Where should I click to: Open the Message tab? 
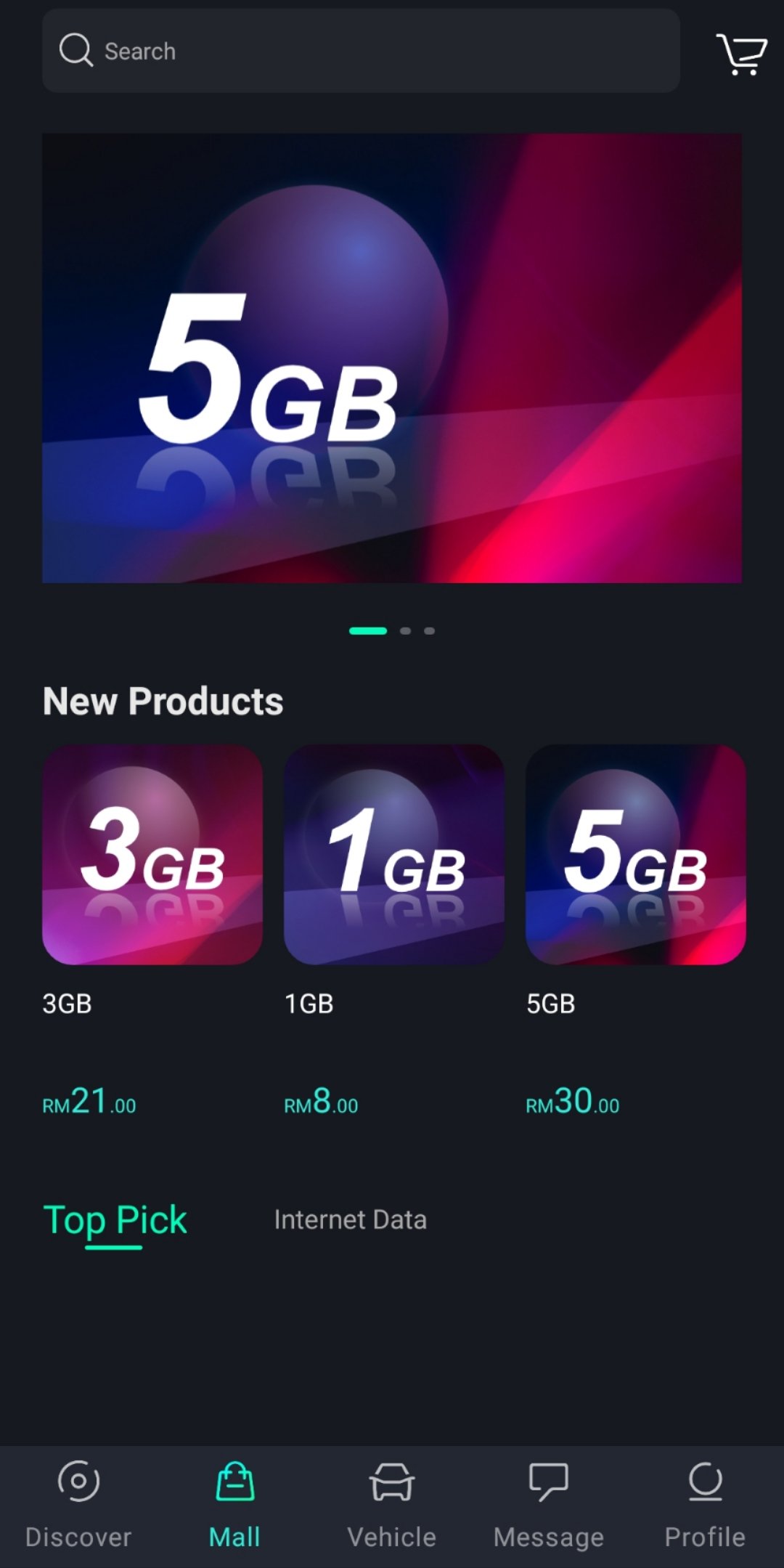[549, 1506]
